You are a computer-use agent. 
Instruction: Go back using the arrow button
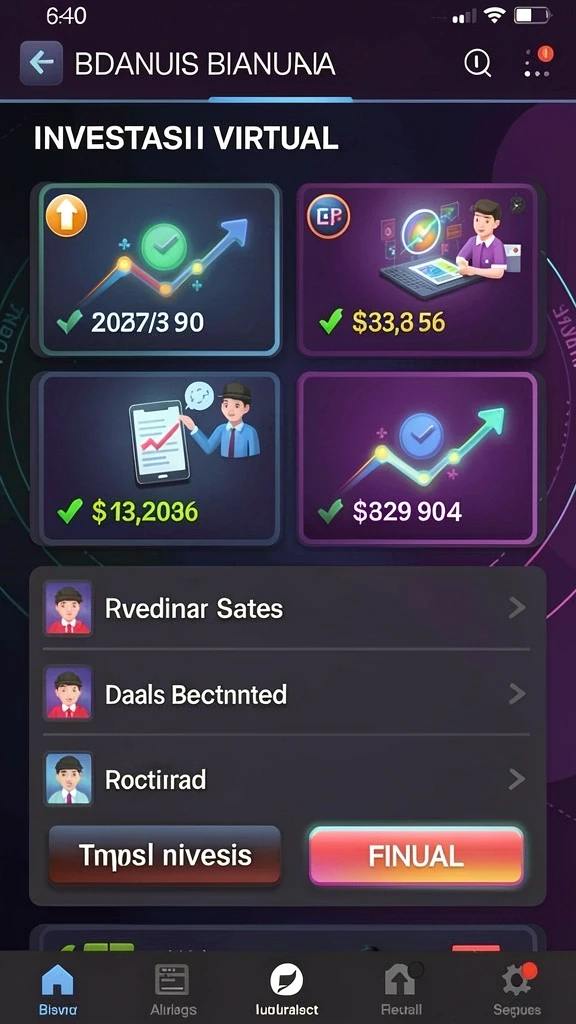[x=41, y=63]
